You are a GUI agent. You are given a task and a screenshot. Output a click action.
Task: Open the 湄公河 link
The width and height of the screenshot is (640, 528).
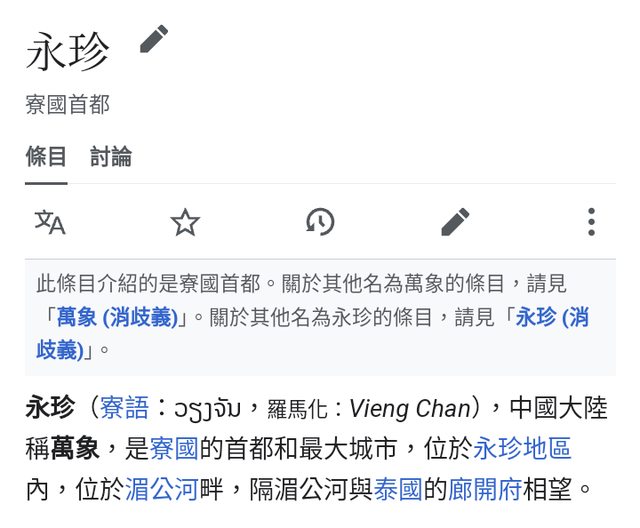(x=161, y=490)
